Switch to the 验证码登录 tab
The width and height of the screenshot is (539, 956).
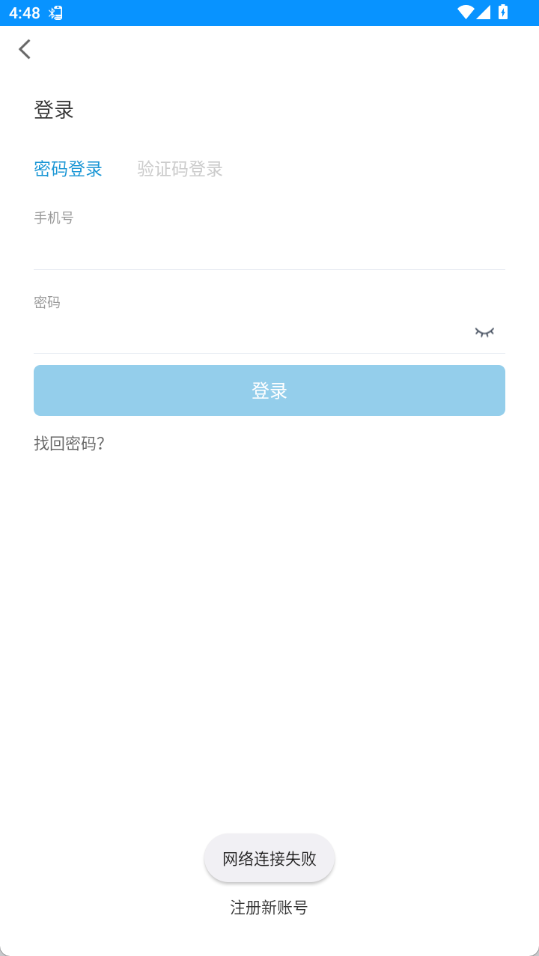click(x=180, y=169)
